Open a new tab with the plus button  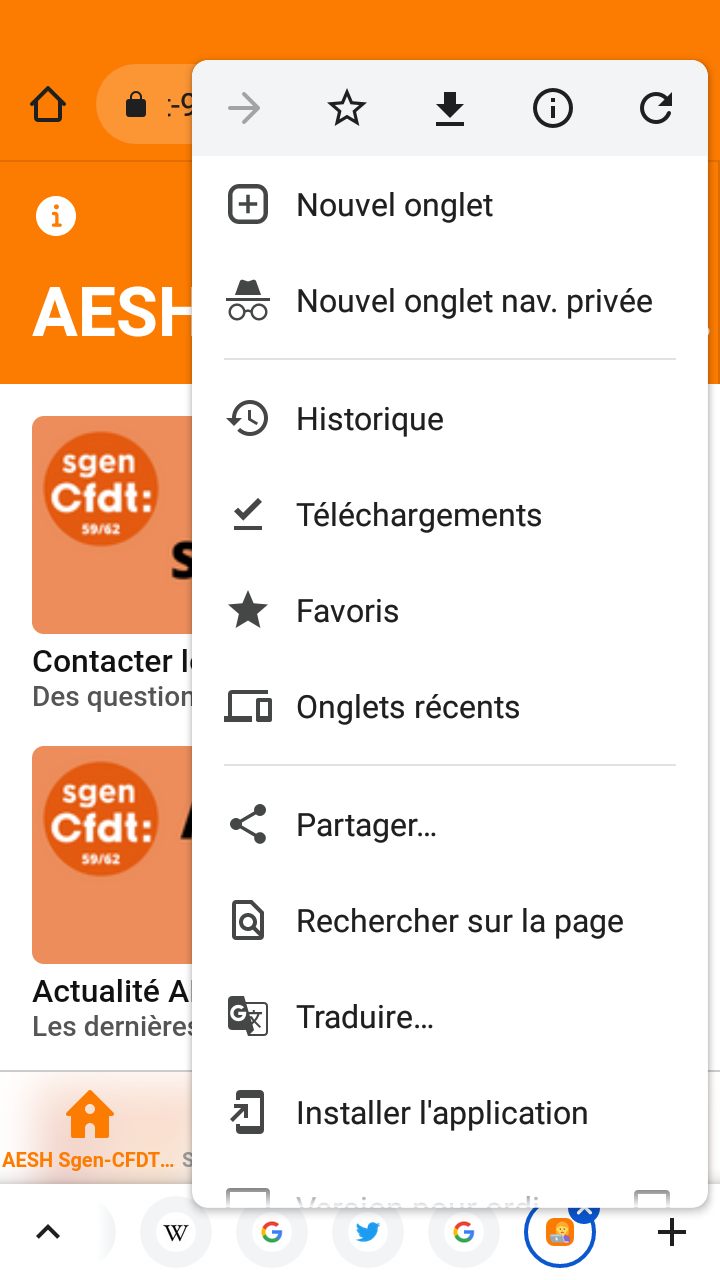[x=671, y=1232]
